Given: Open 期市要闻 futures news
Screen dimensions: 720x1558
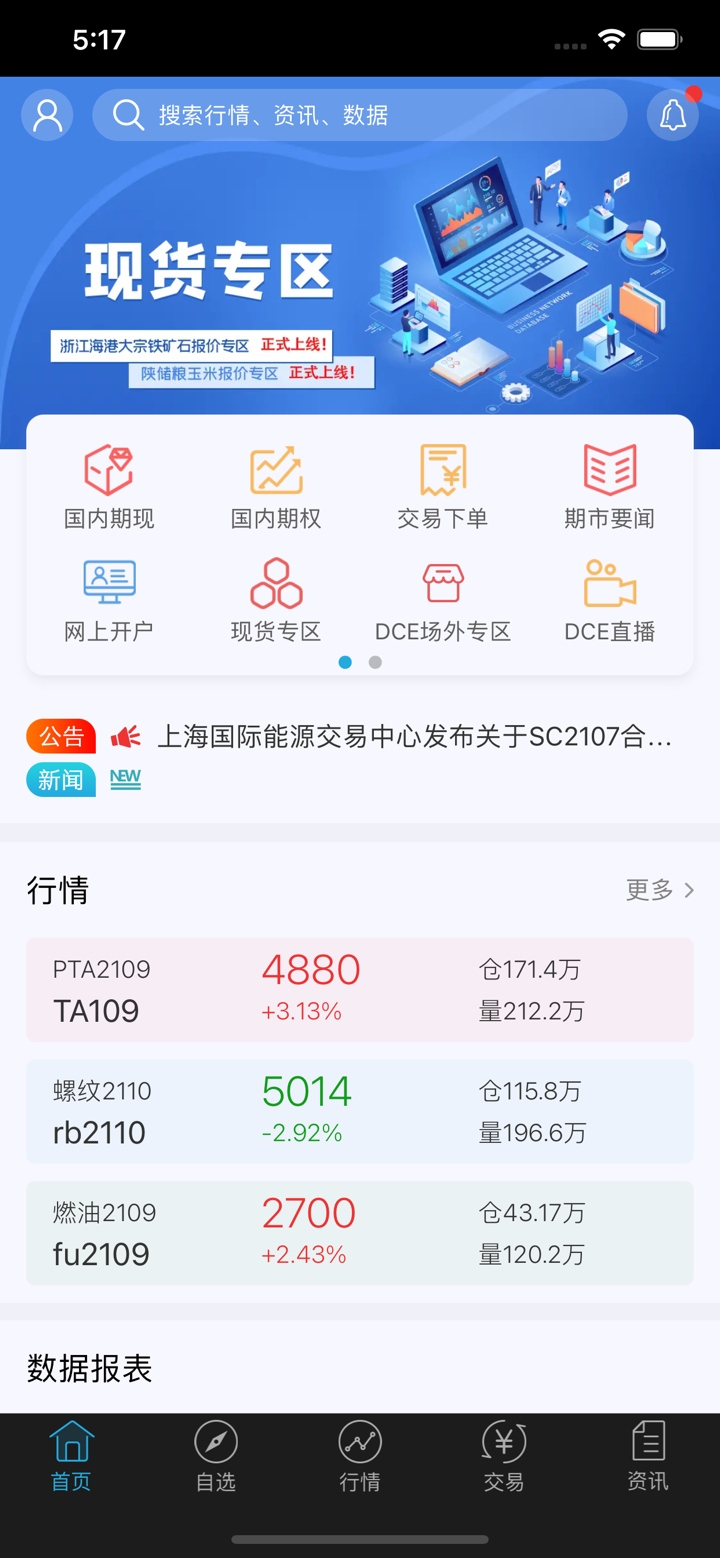Looking at the screenshot, I should pos(609,487).
